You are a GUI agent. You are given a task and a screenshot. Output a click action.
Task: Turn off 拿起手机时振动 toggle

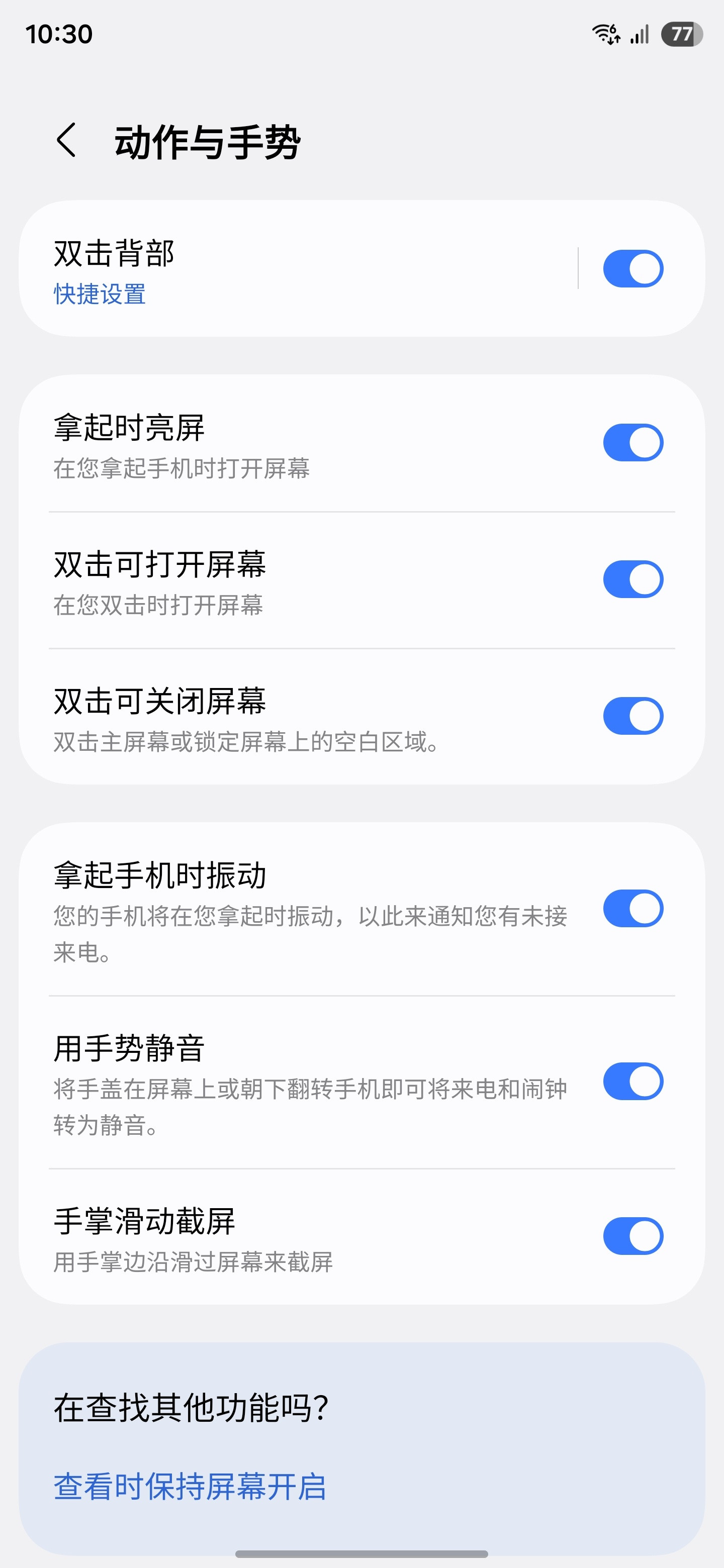click(x=632, y=909)
